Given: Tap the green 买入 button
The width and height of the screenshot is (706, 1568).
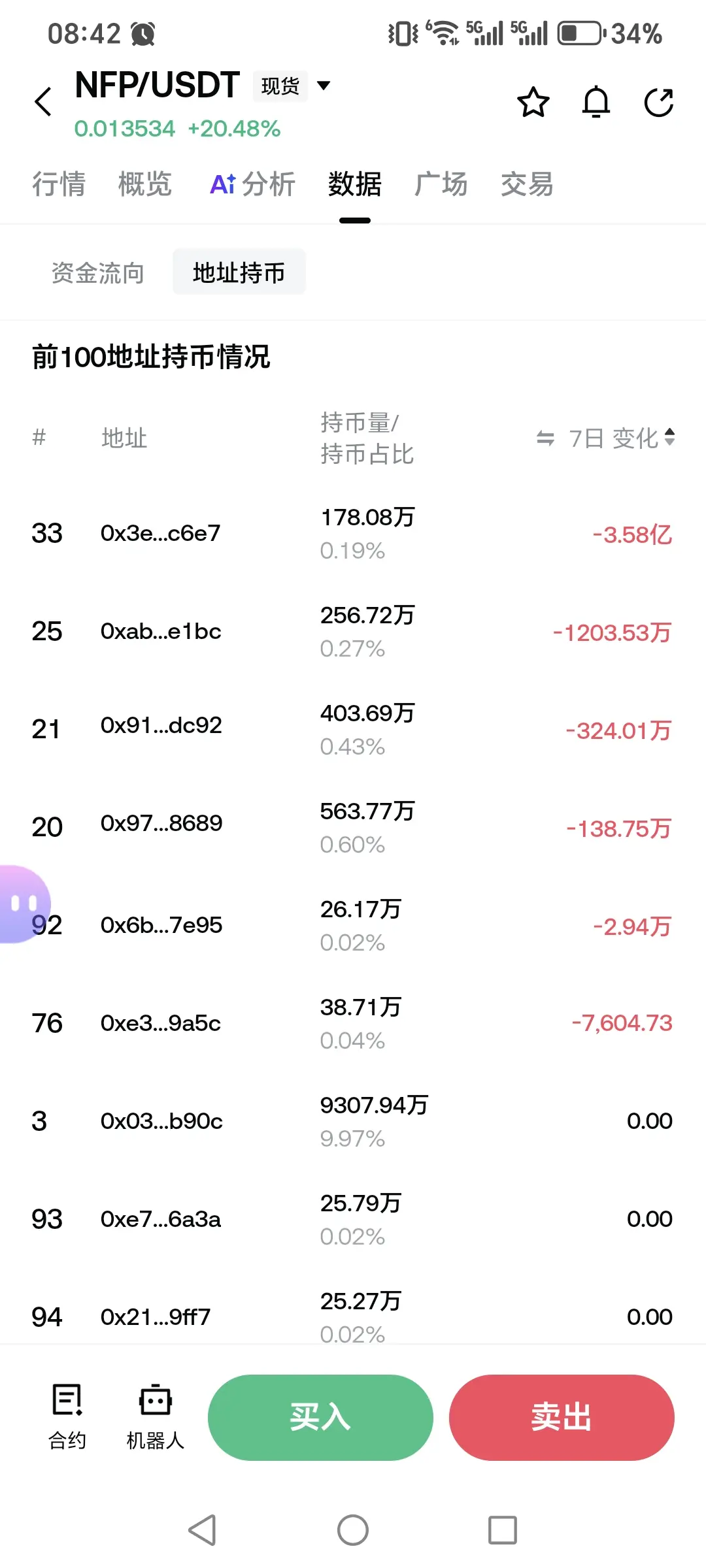Looking at the screenshot, I should pyautogui.click(x=320, y=1418).
